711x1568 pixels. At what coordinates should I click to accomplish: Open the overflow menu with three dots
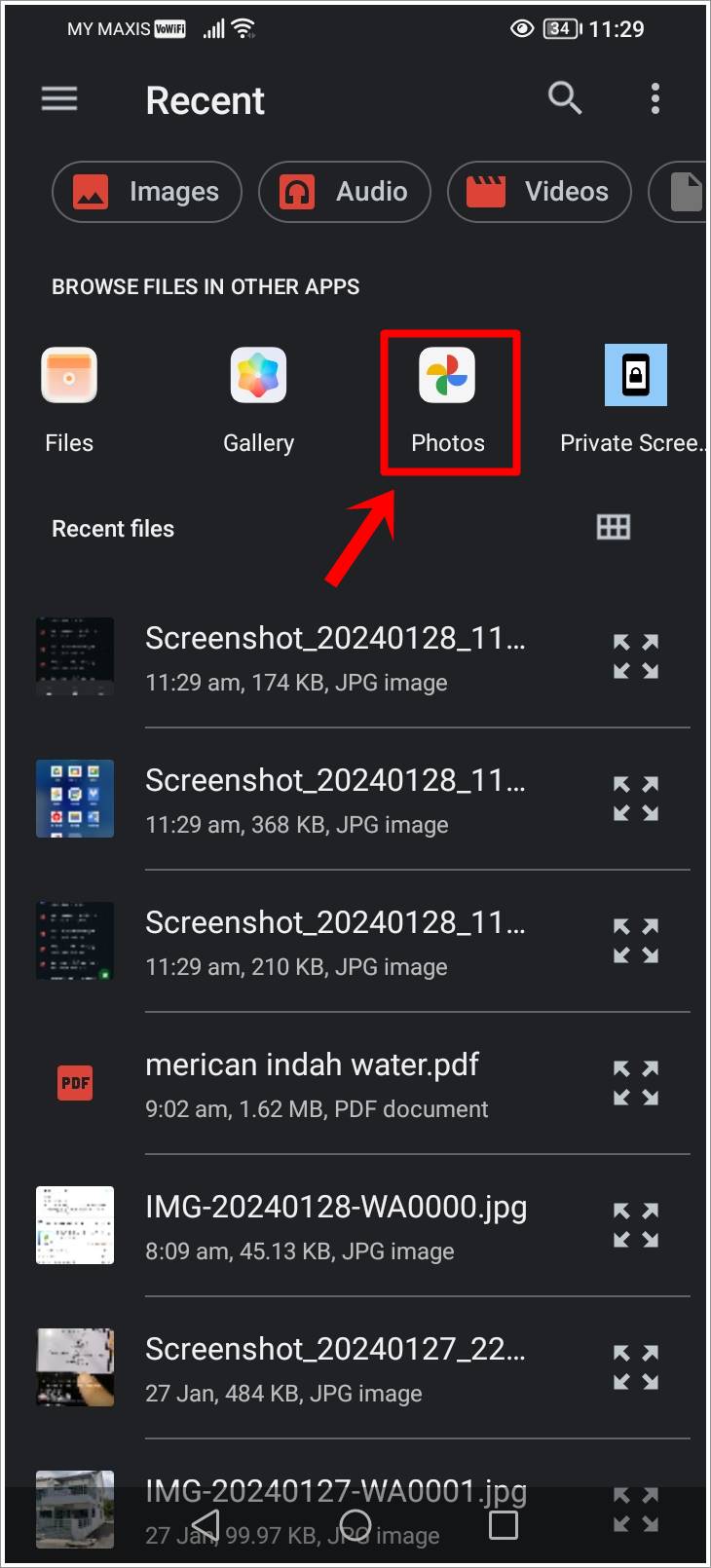tap(655, 98)
